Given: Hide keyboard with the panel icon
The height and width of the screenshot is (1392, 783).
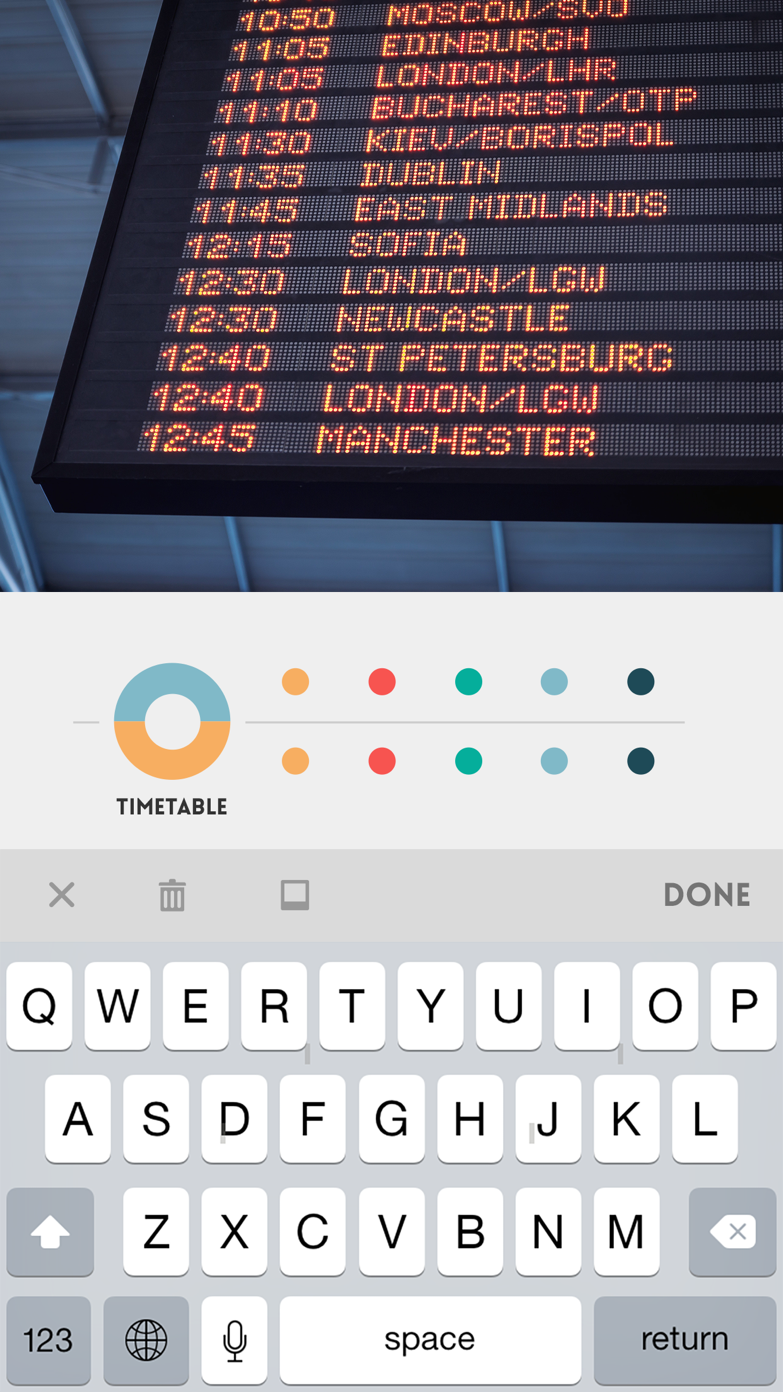Looking at the screenshot, I should tap(295, 895).
